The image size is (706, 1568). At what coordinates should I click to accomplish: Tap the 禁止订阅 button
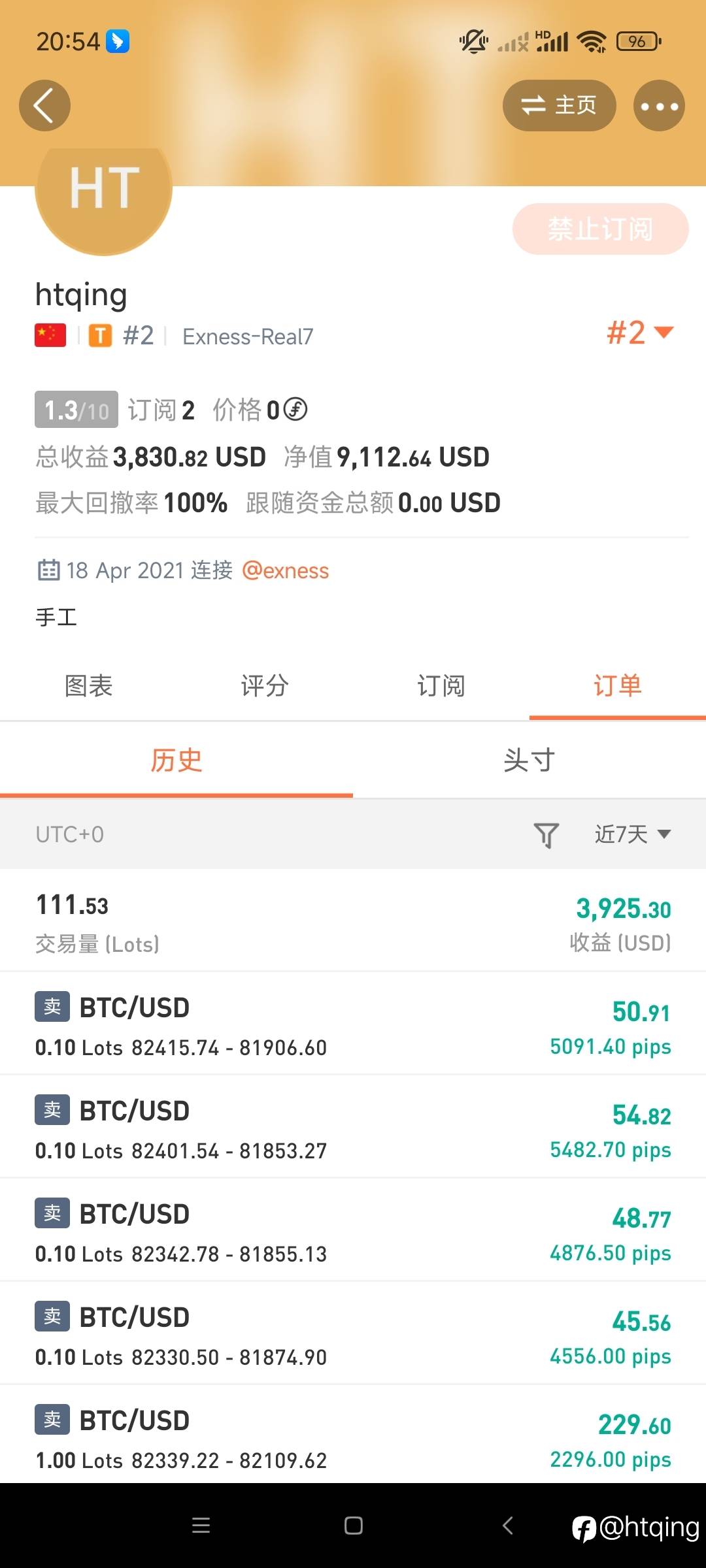(600, 229)
